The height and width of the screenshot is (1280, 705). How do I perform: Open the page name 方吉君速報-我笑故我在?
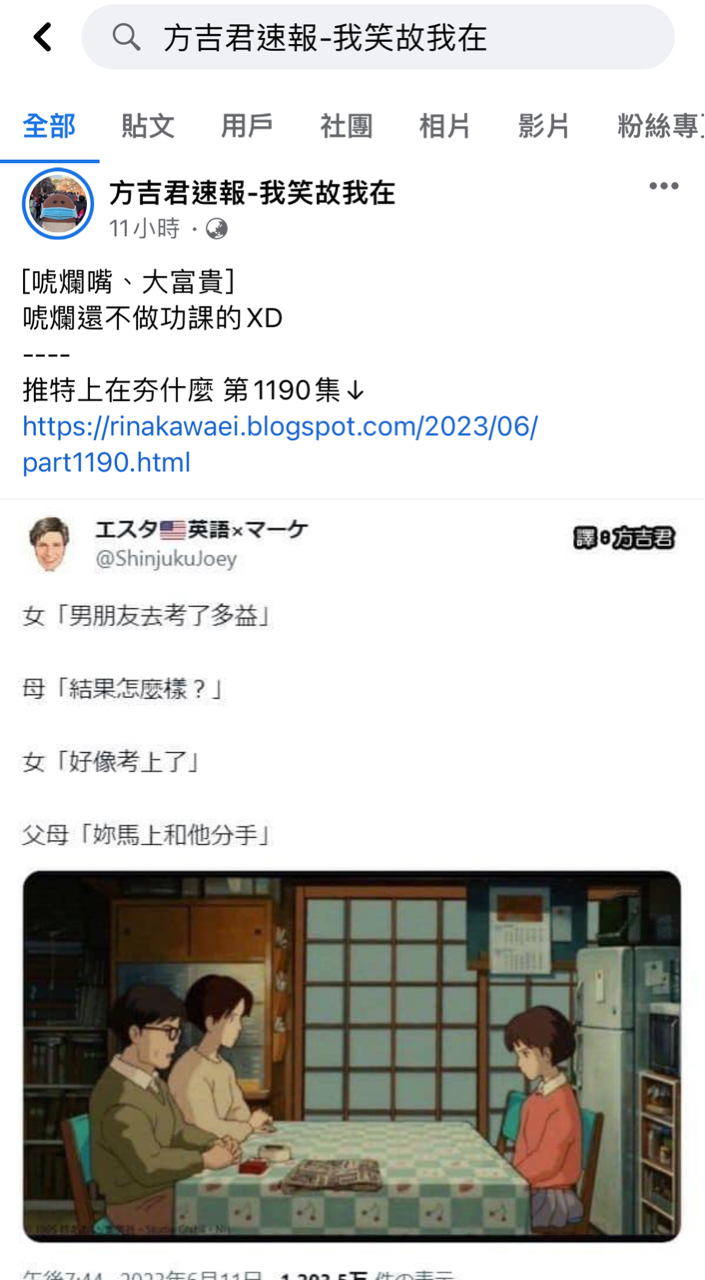click(252, 192)
